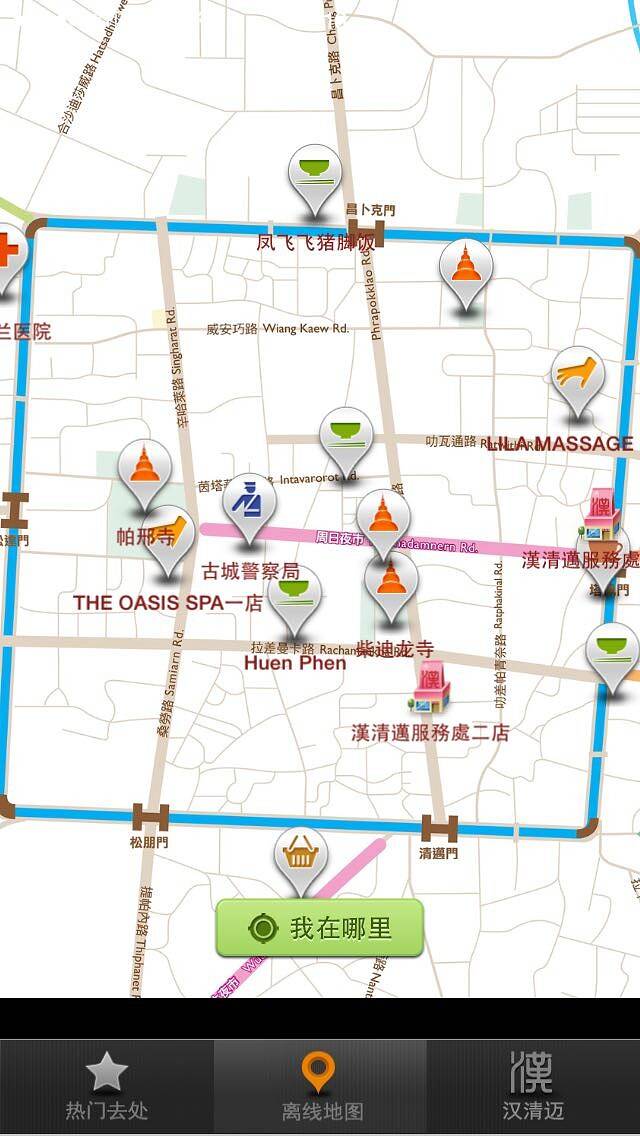640x1136 pixels.
Task: Open the restaurant pin near Intavarorot Rd.
Action: pyautogui.click(x=345, y=440)
